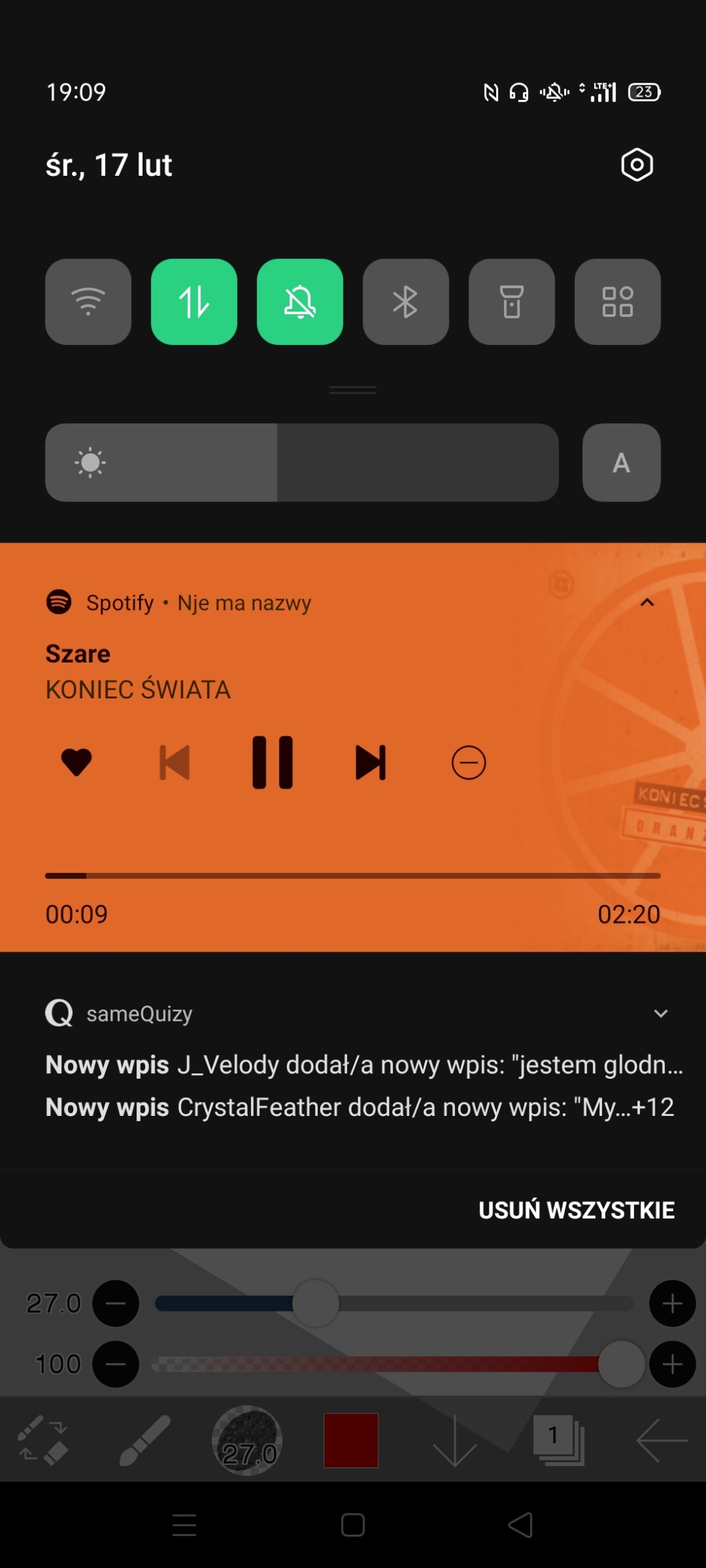The width and height of the screenshot is (706, 1568).
Task: Collapse the Spotify media notification
Action: [647, 603]
